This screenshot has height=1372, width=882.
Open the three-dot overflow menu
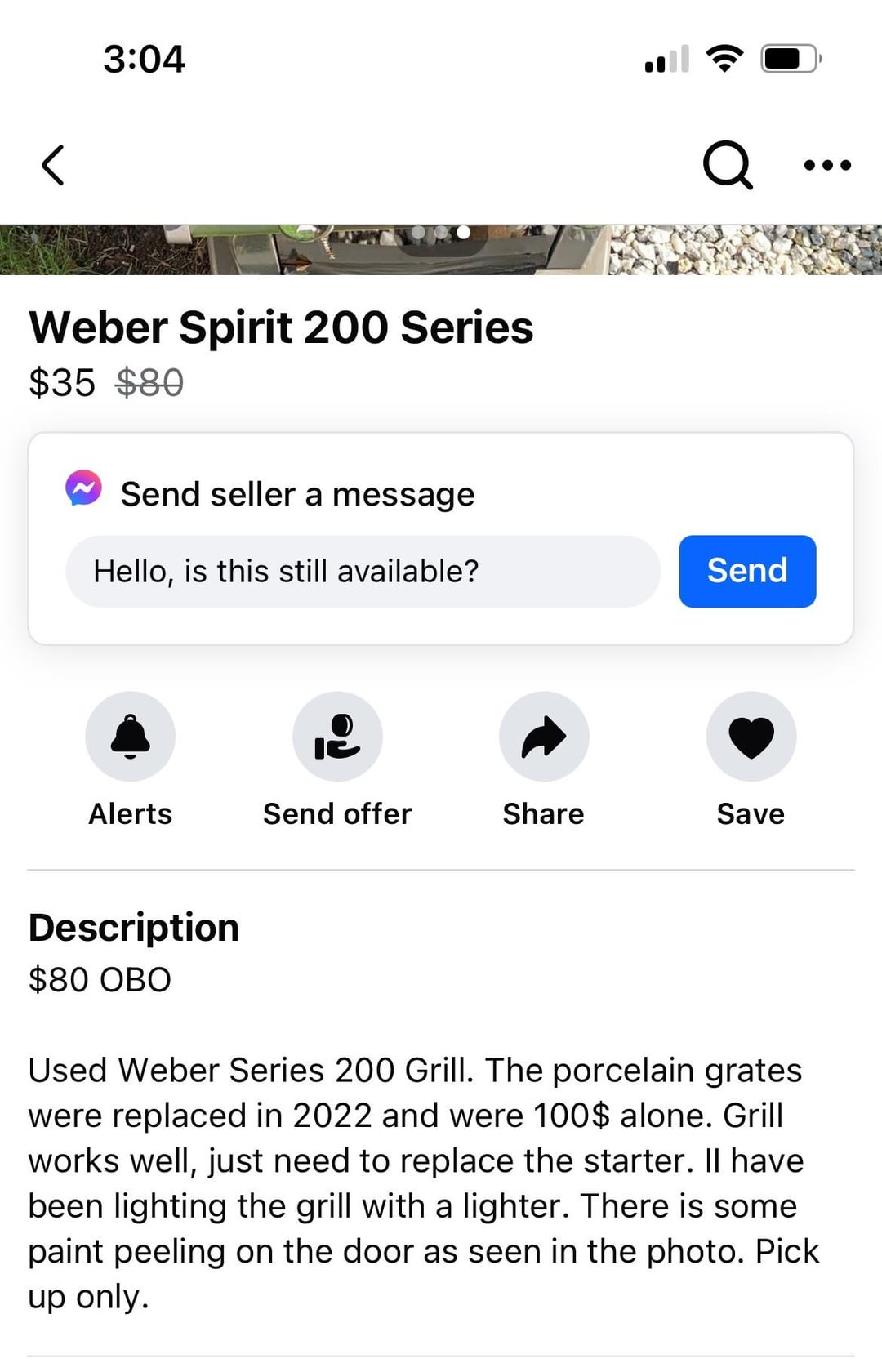click(826, 165)
